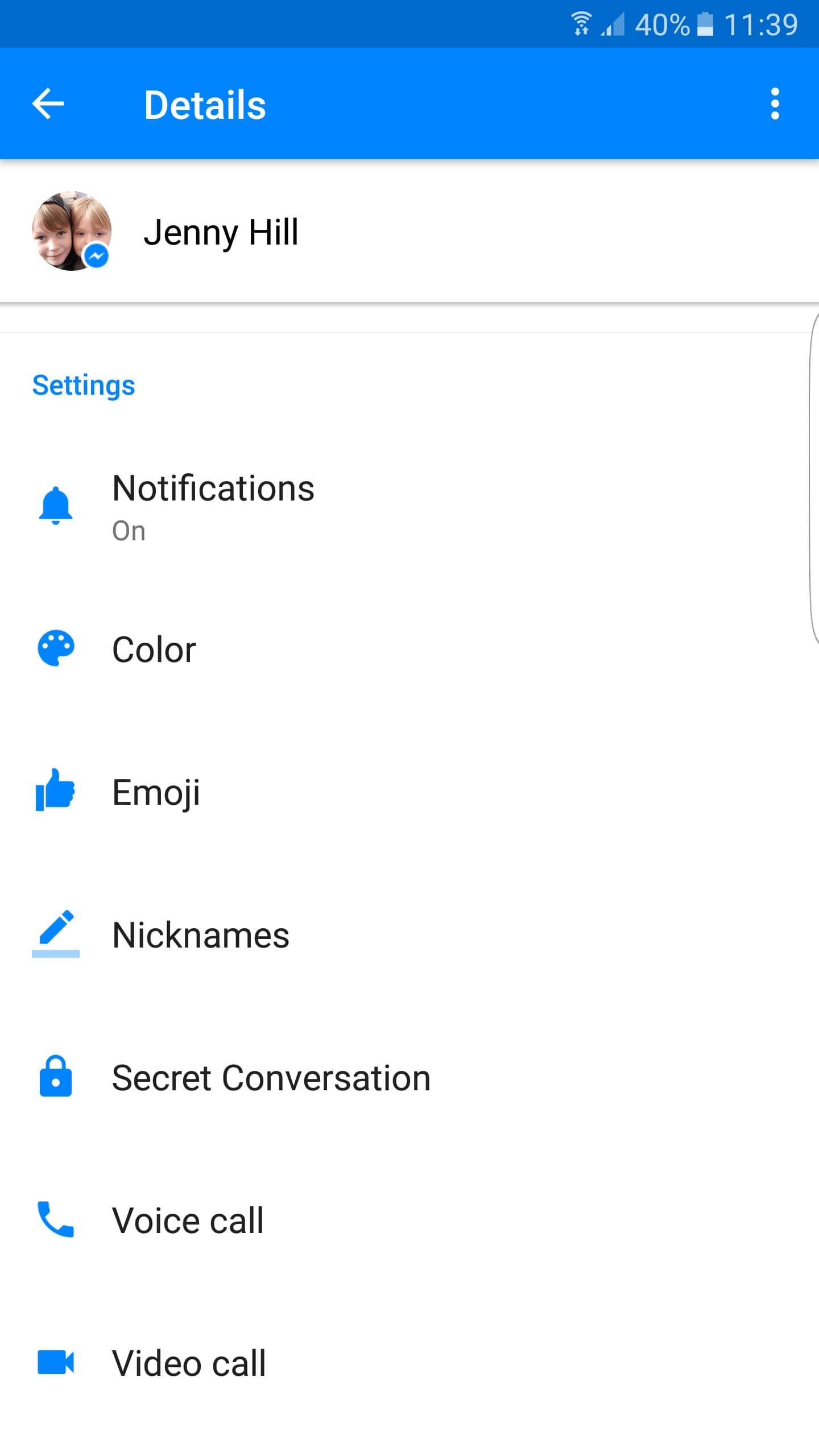Start a Secret Conversation
The width and height of the screenshot is (819, 1456).
[271, 1078]
